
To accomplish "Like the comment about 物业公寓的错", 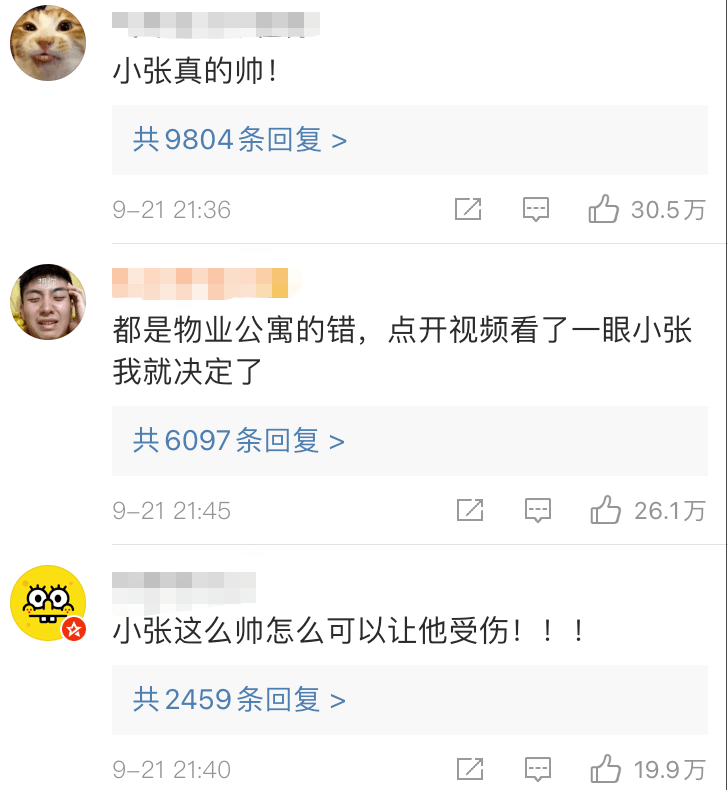I will pyautogui.click(x=606, y=511).
